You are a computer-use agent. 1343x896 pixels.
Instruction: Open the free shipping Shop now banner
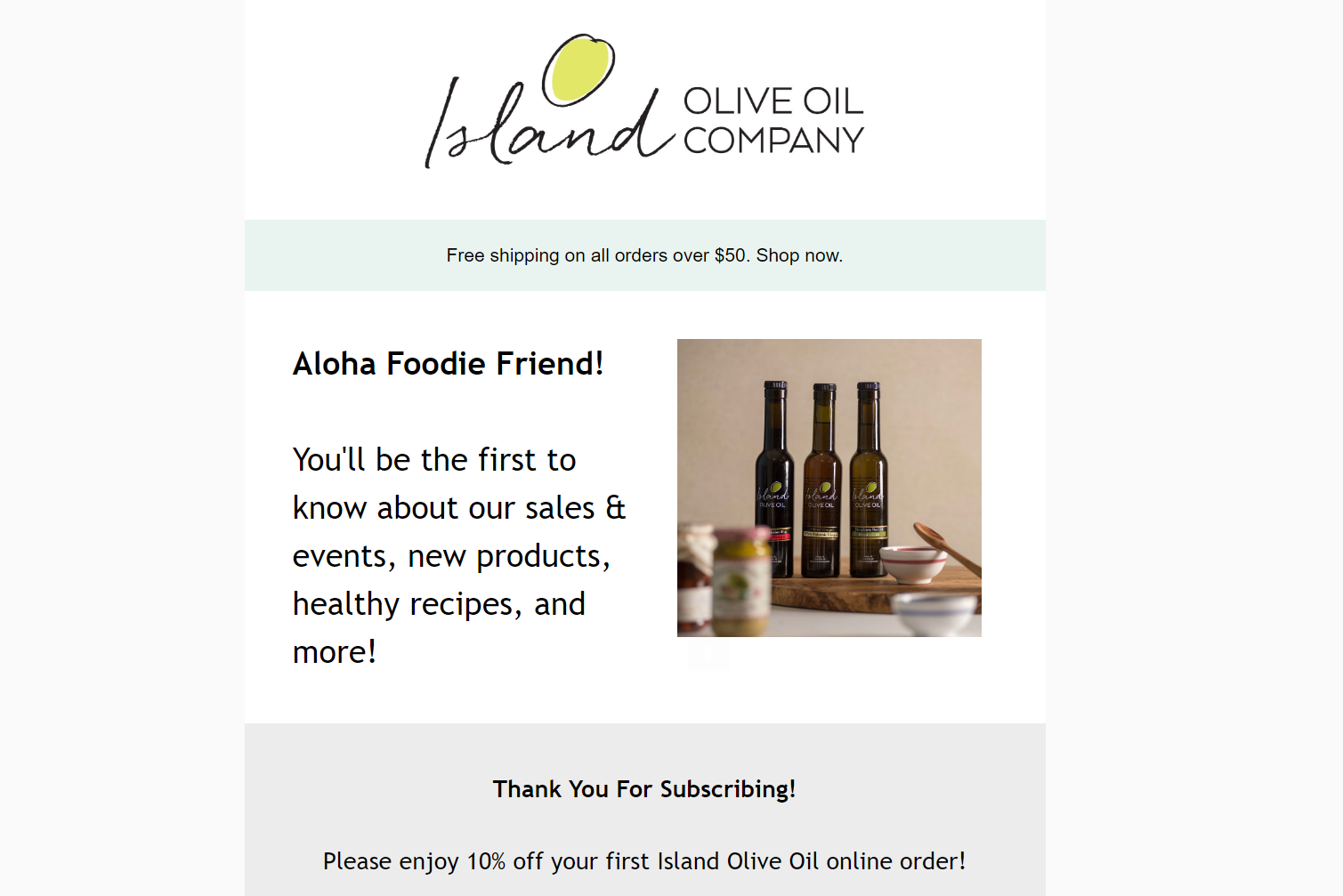(x=644, y=255)
